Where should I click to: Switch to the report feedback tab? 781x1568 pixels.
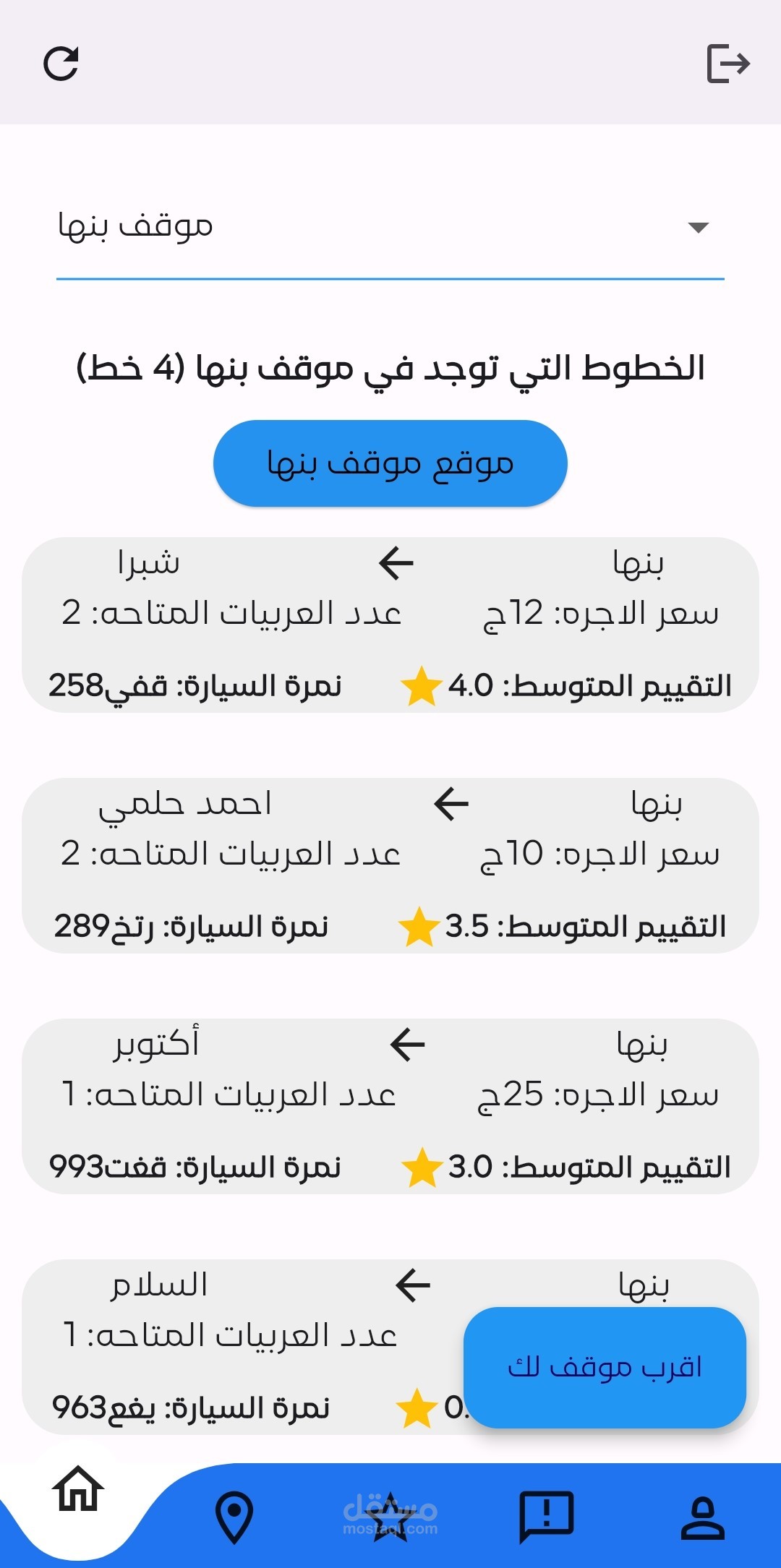pyautogui.click(x=547, y=1517)
